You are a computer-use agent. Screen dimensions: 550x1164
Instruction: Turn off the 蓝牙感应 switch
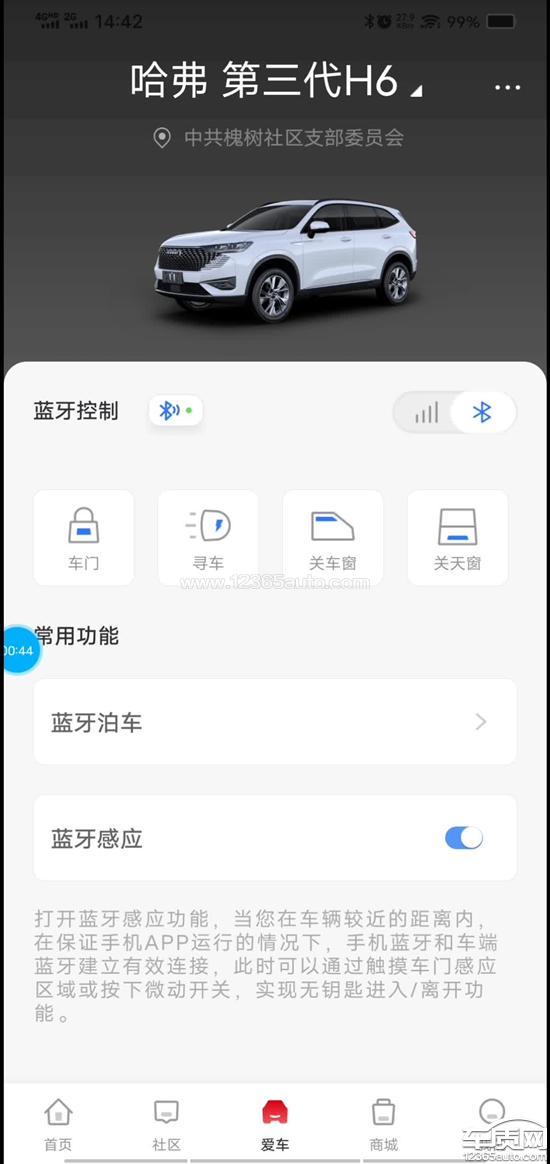464,838
